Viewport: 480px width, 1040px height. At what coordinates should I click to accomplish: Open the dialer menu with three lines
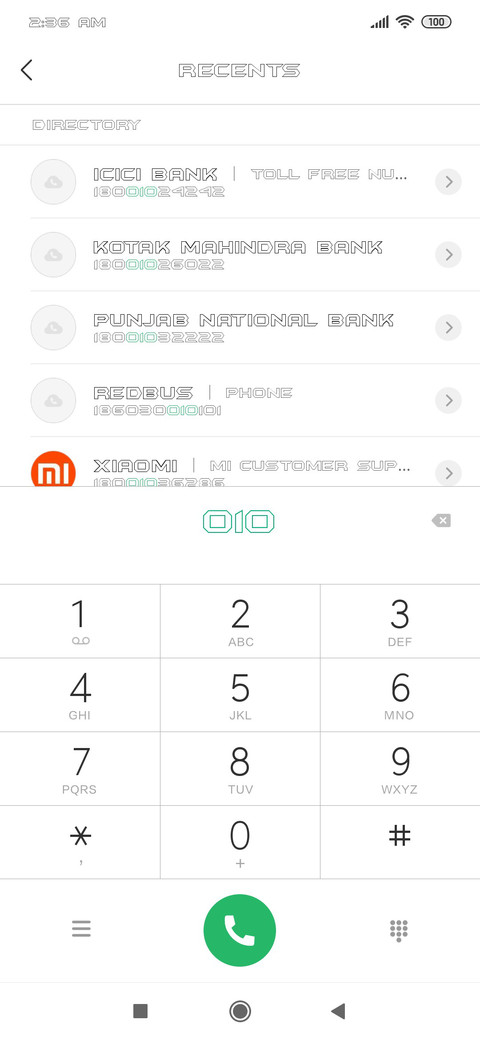coord(81,929)
